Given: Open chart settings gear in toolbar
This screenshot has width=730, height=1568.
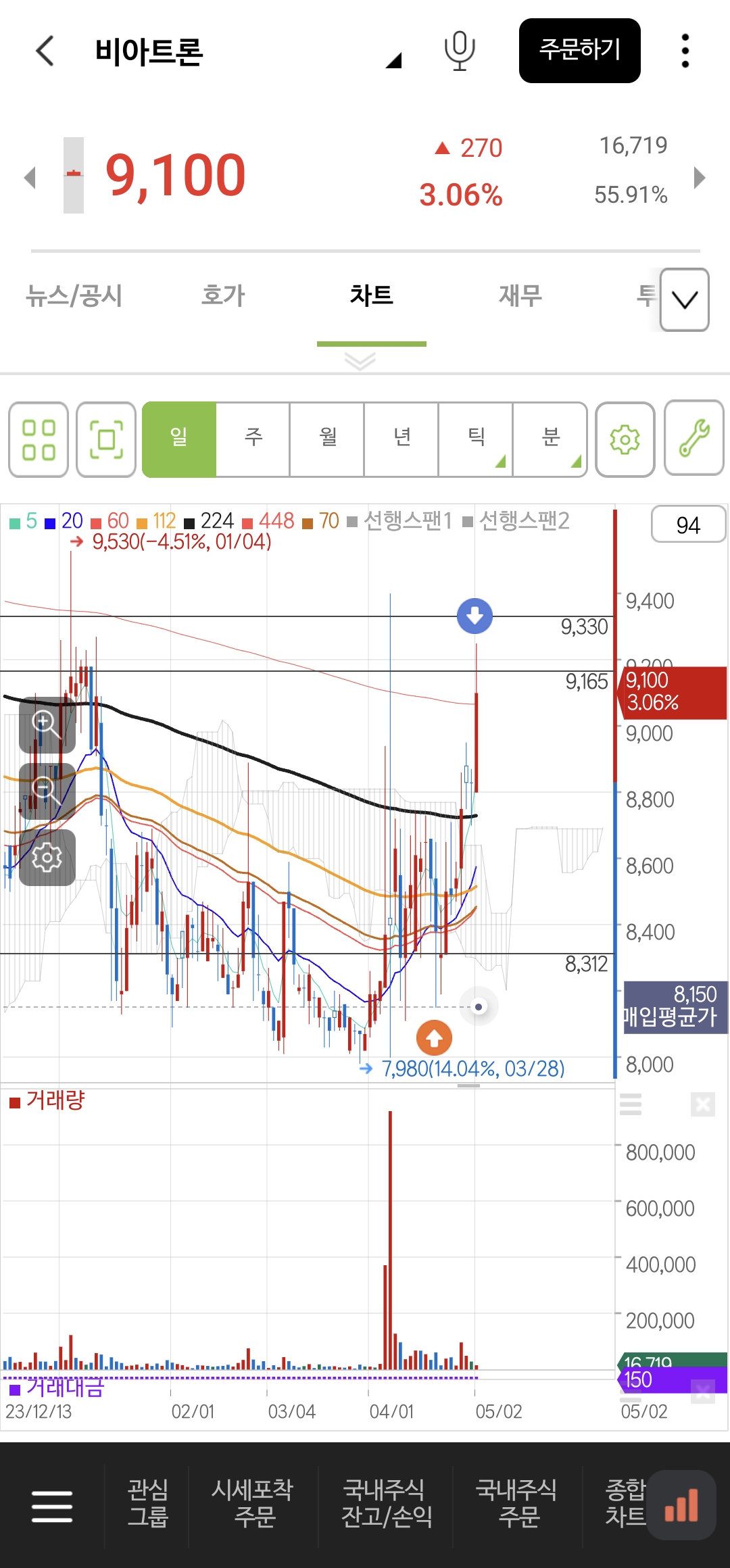Looking at the screenshot, I should tap(625, 440).
